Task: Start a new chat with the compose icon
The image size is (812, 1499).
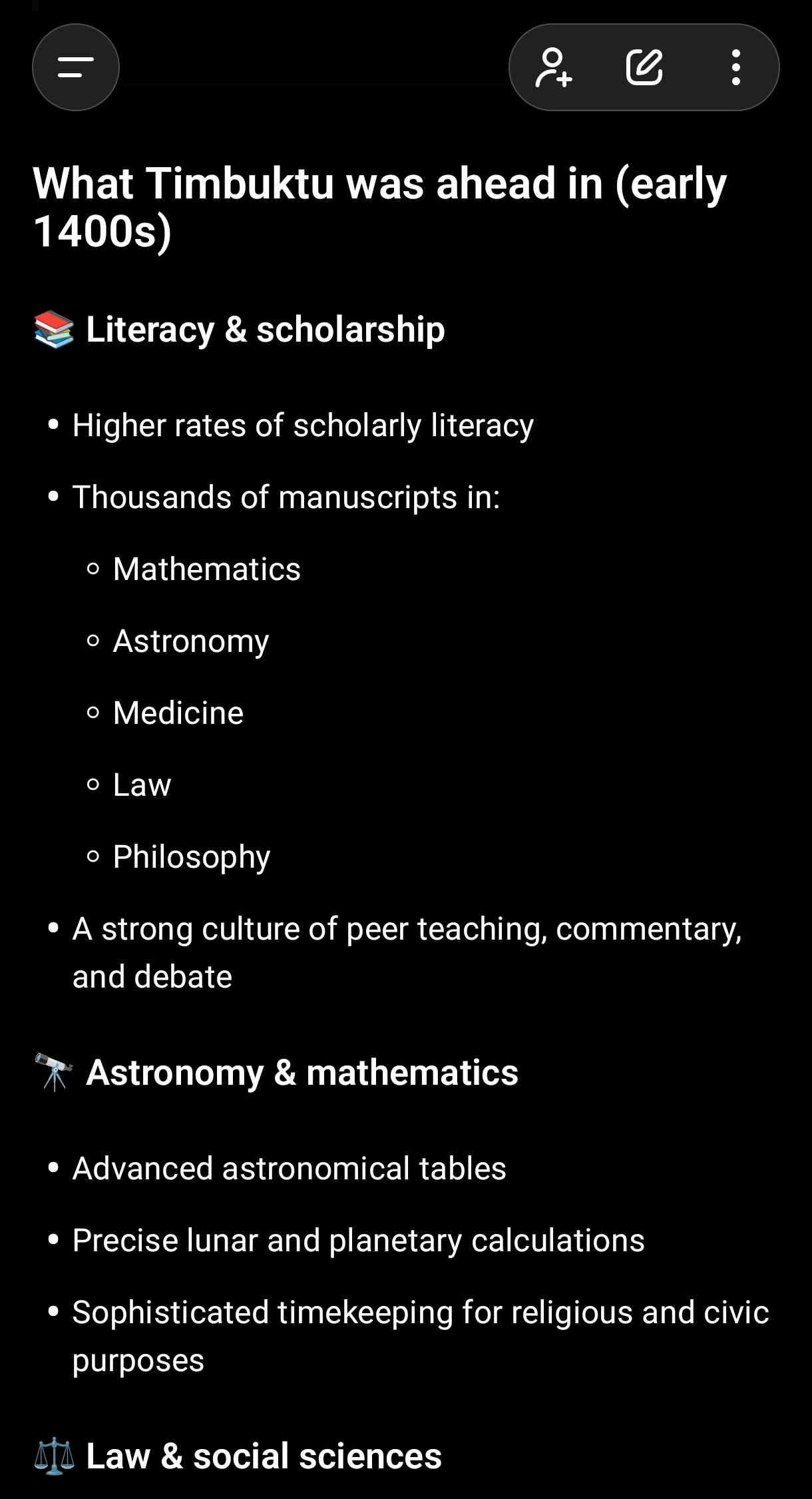Action: 644,67
